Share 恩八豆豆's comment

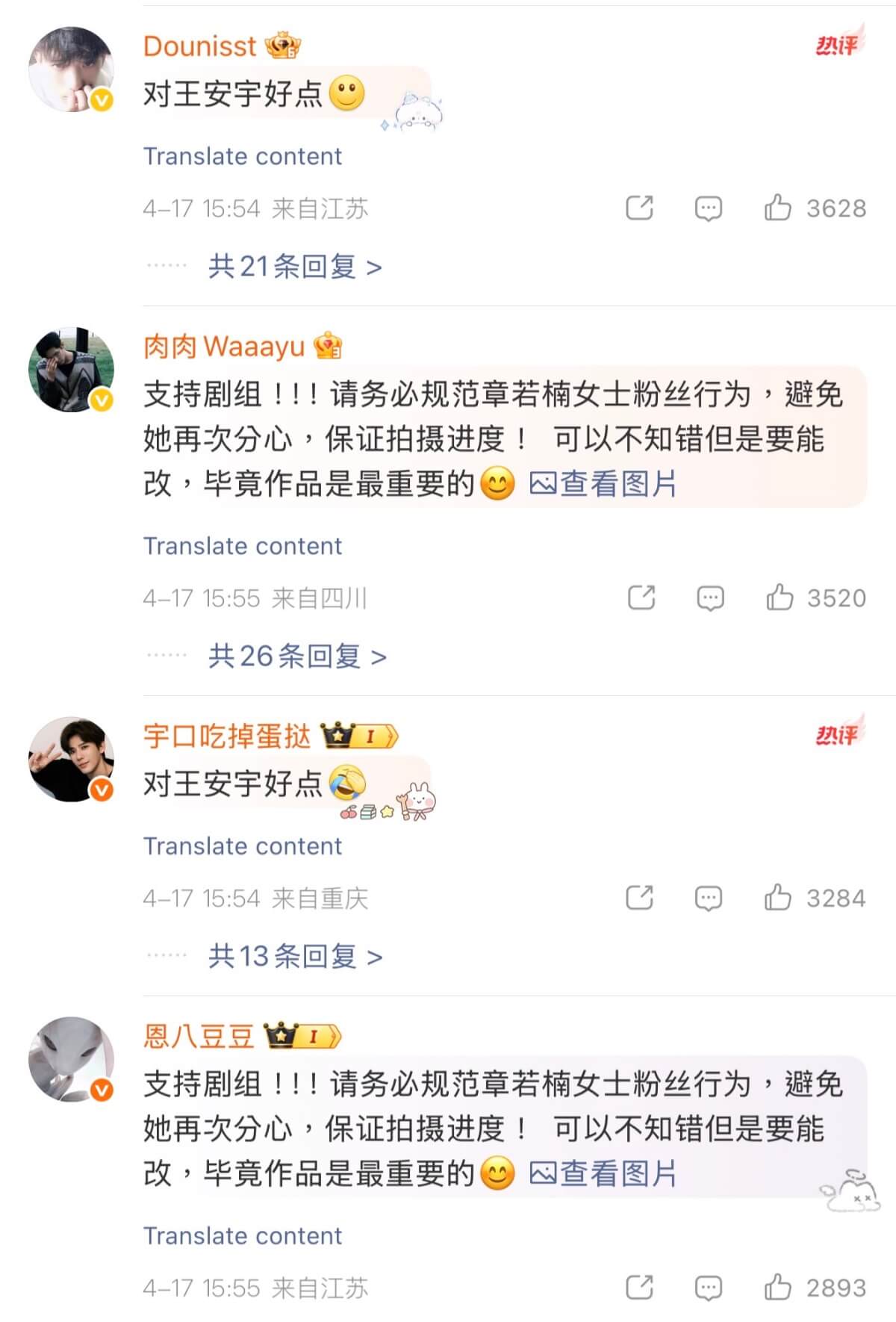pyautogui.click(x=639, y=1287)
